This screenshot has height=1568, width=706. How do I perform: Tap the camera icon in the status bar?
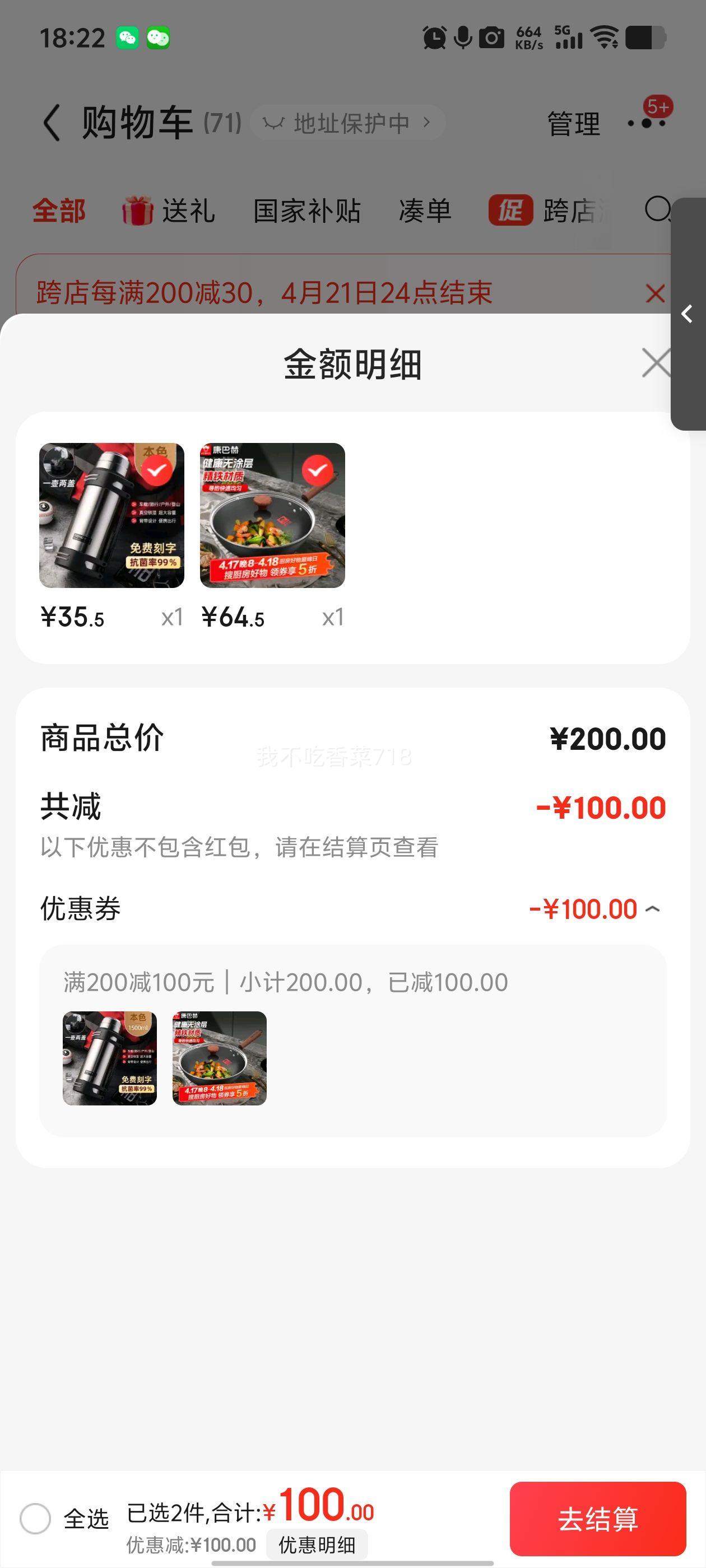pos(491,38)
